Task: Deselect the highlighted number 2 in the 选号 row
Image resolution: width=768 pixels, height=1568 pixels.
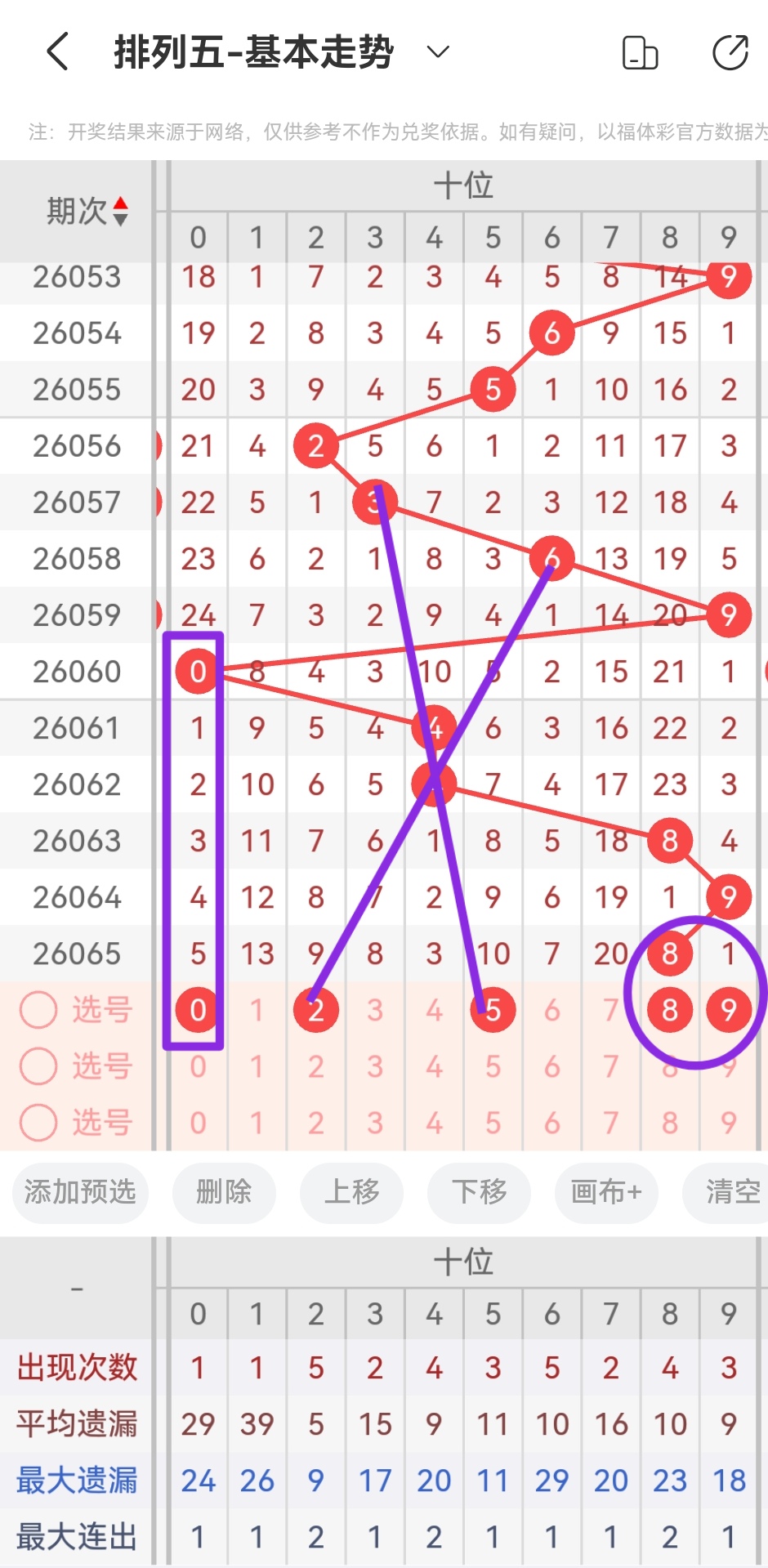Action: coord(316,1010)
